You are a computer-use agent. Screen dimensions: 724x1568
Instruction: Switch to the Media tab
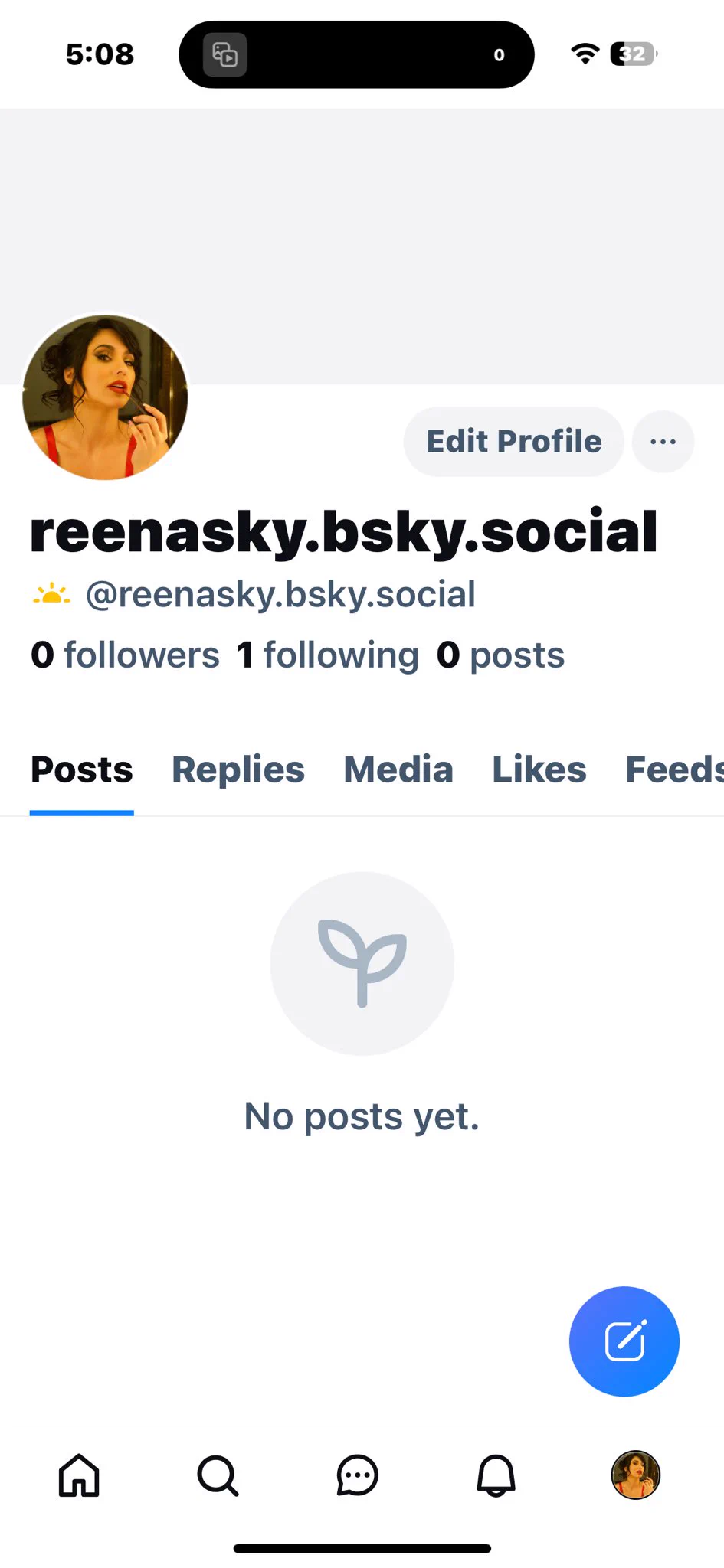[398, 769]
